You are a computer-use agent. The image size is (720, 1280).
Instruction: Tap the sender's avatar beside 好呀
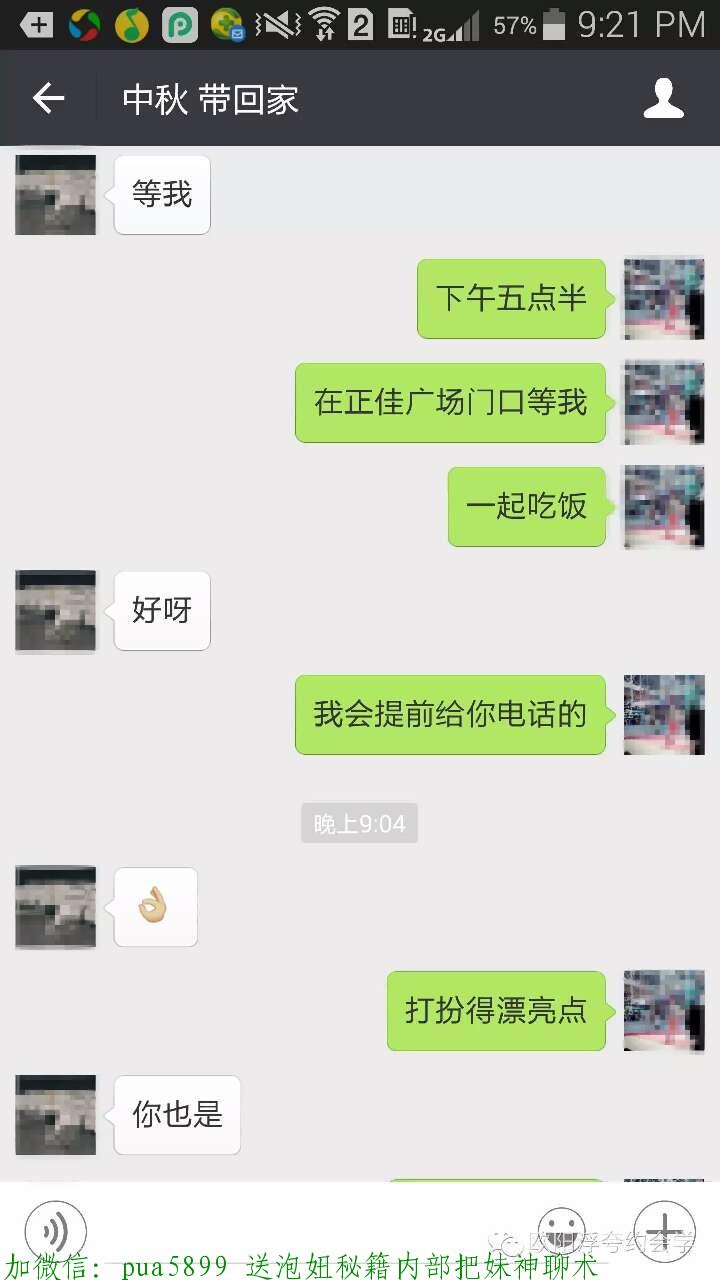(x=55, y=611)
